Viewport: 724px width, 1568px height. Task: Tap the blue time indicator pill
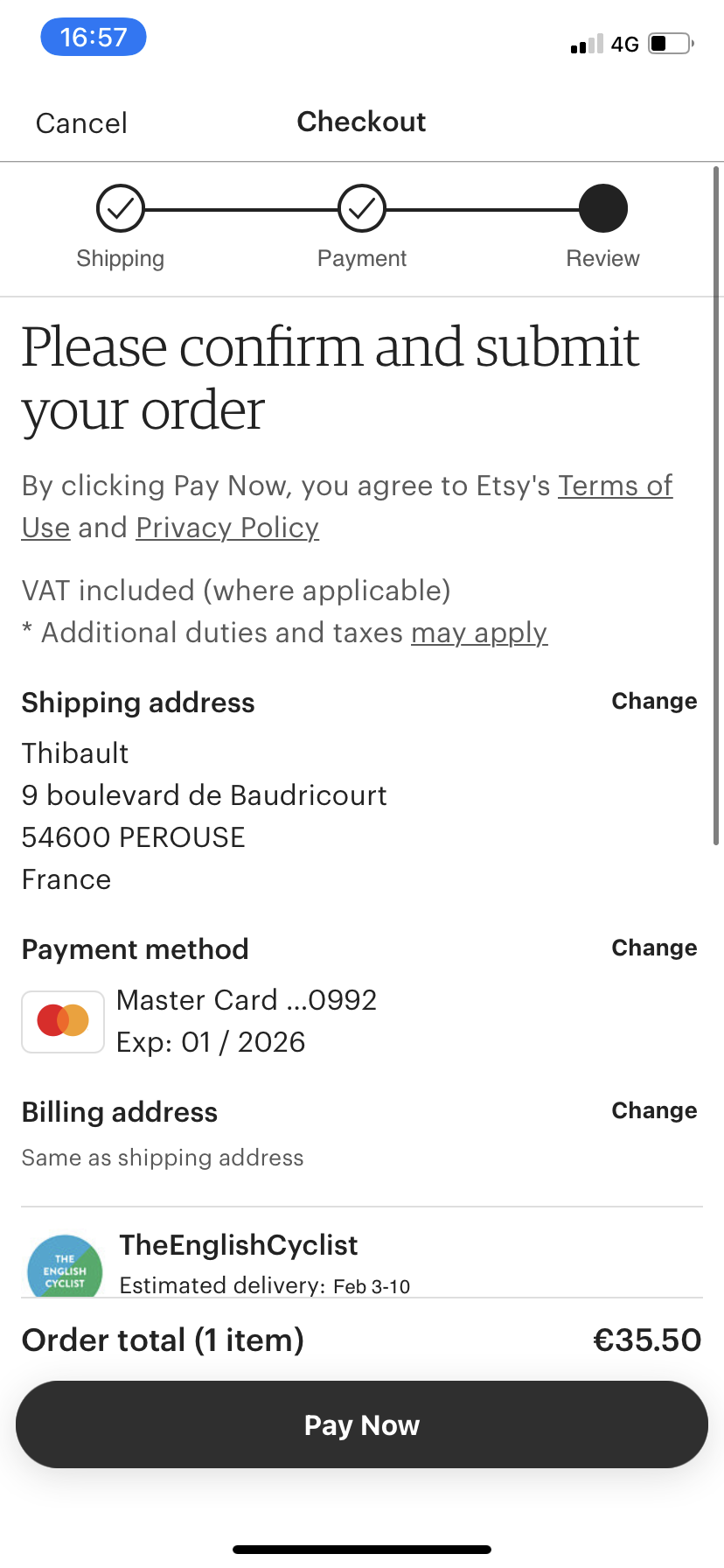(x=93, y=37)
